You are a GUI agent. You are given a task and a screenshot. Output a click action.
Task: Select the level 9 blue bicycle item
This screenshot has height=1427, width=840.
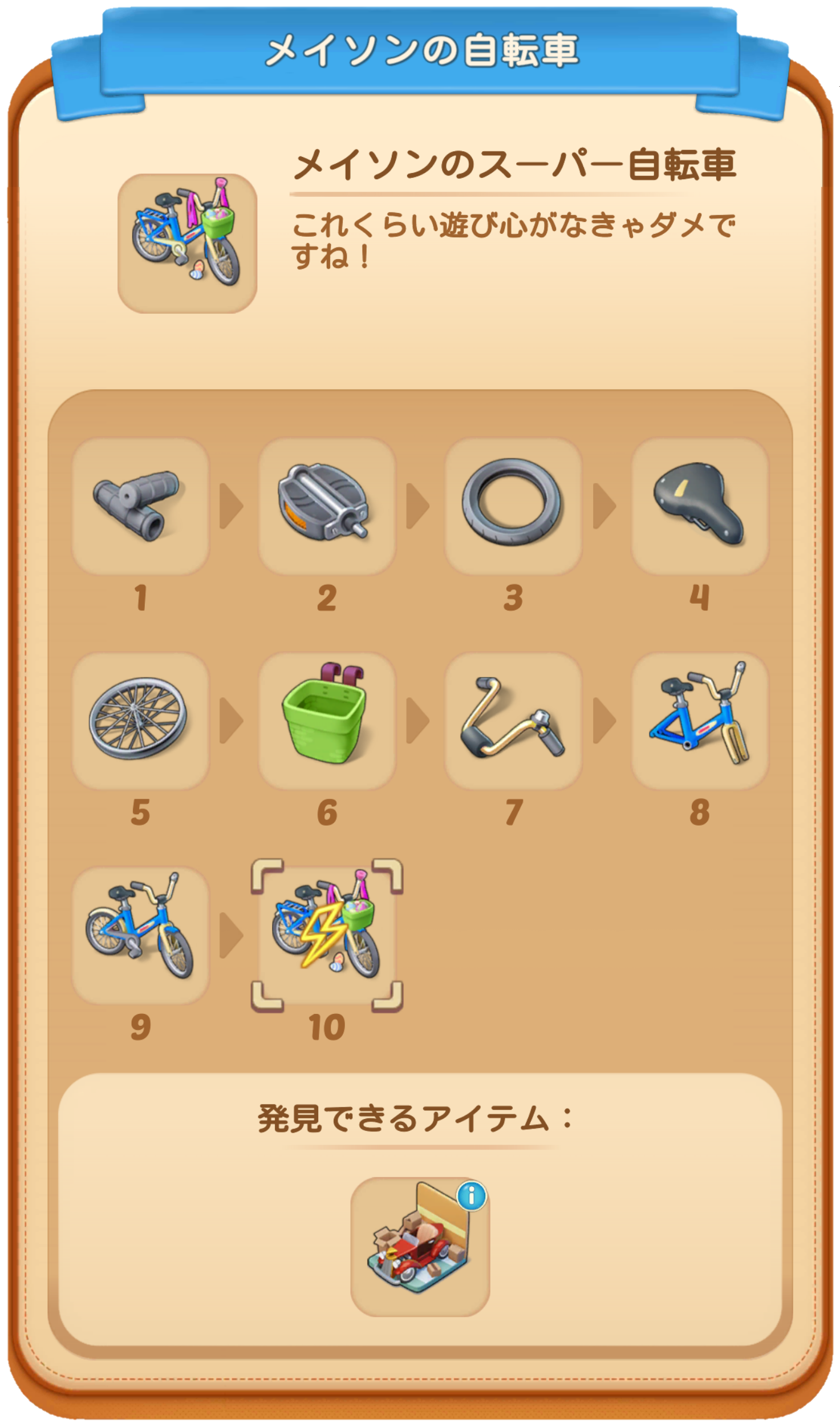140,936
